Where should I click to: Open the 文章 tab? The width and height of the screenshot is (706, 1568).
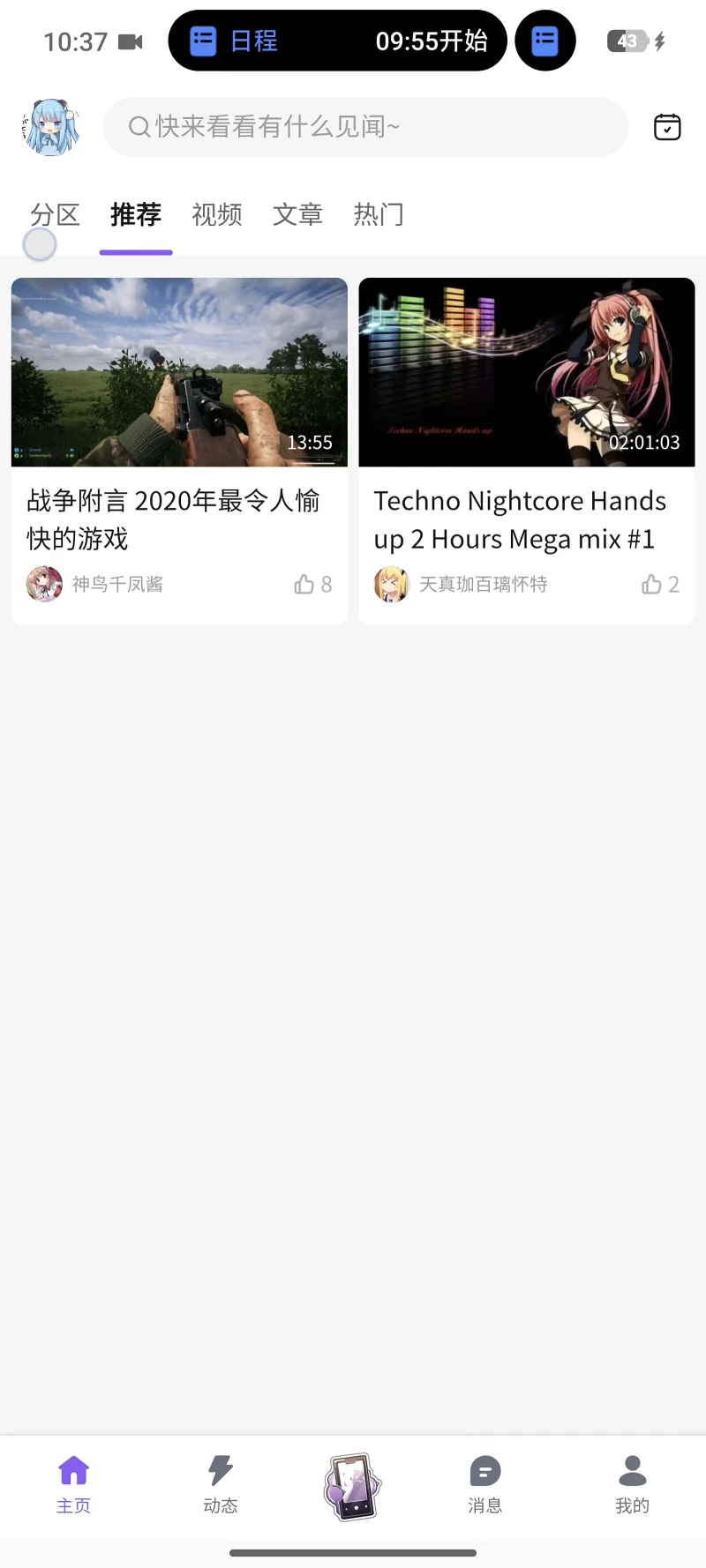point(297,214)
